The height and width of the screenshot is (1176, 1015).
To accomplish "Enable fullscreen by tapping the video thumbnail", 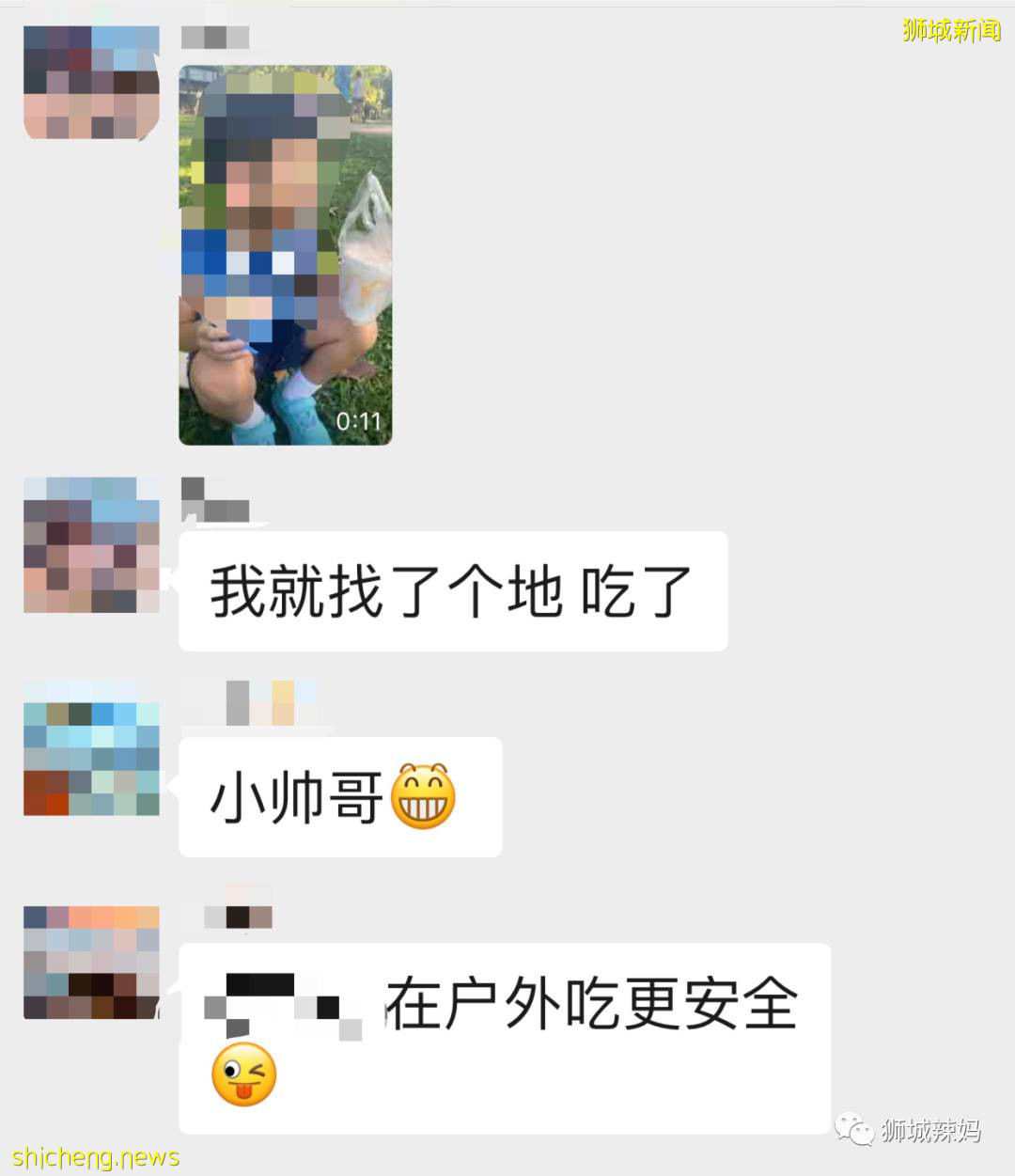I will click(285, 254).
